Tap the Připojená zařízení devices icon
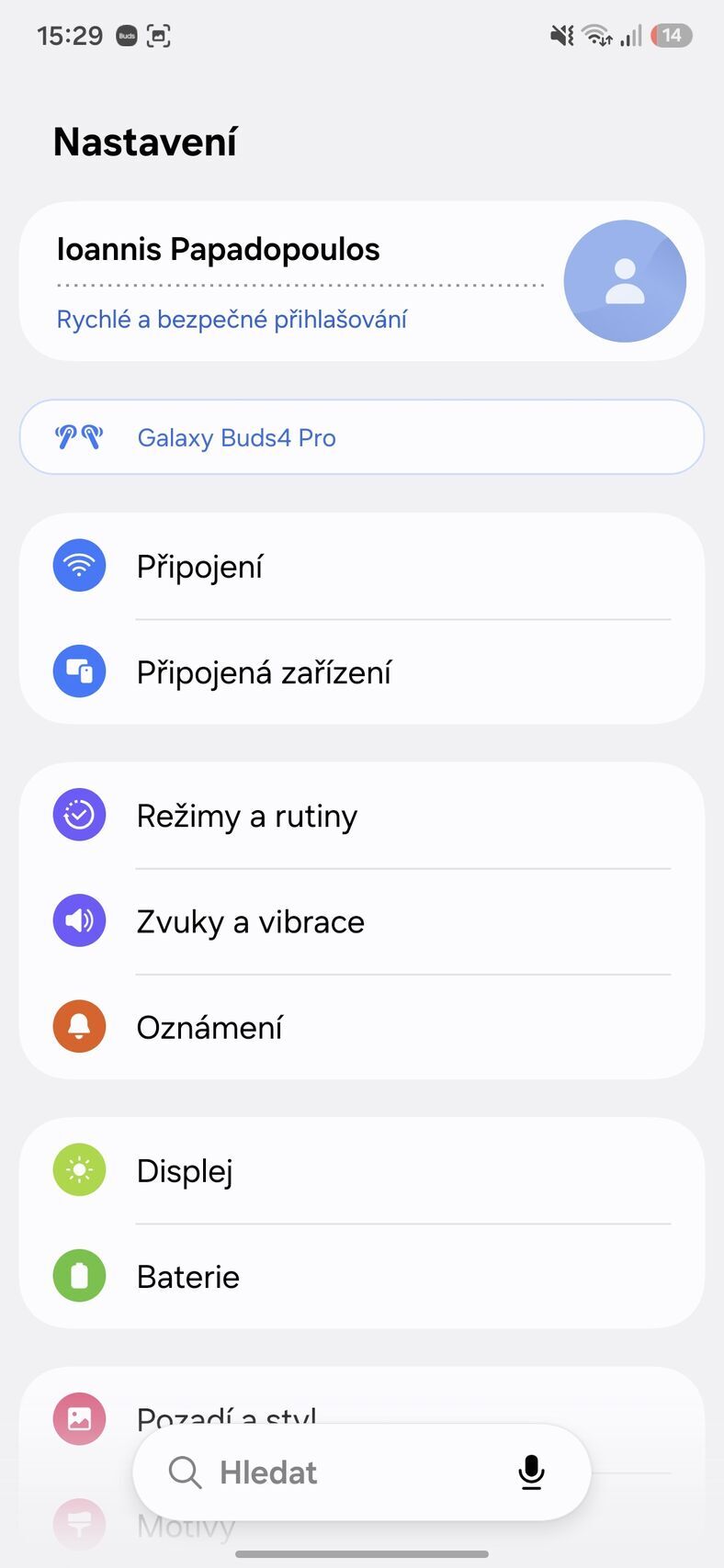The width and height of the screenshot is (724, 1568). pos(79,671)
